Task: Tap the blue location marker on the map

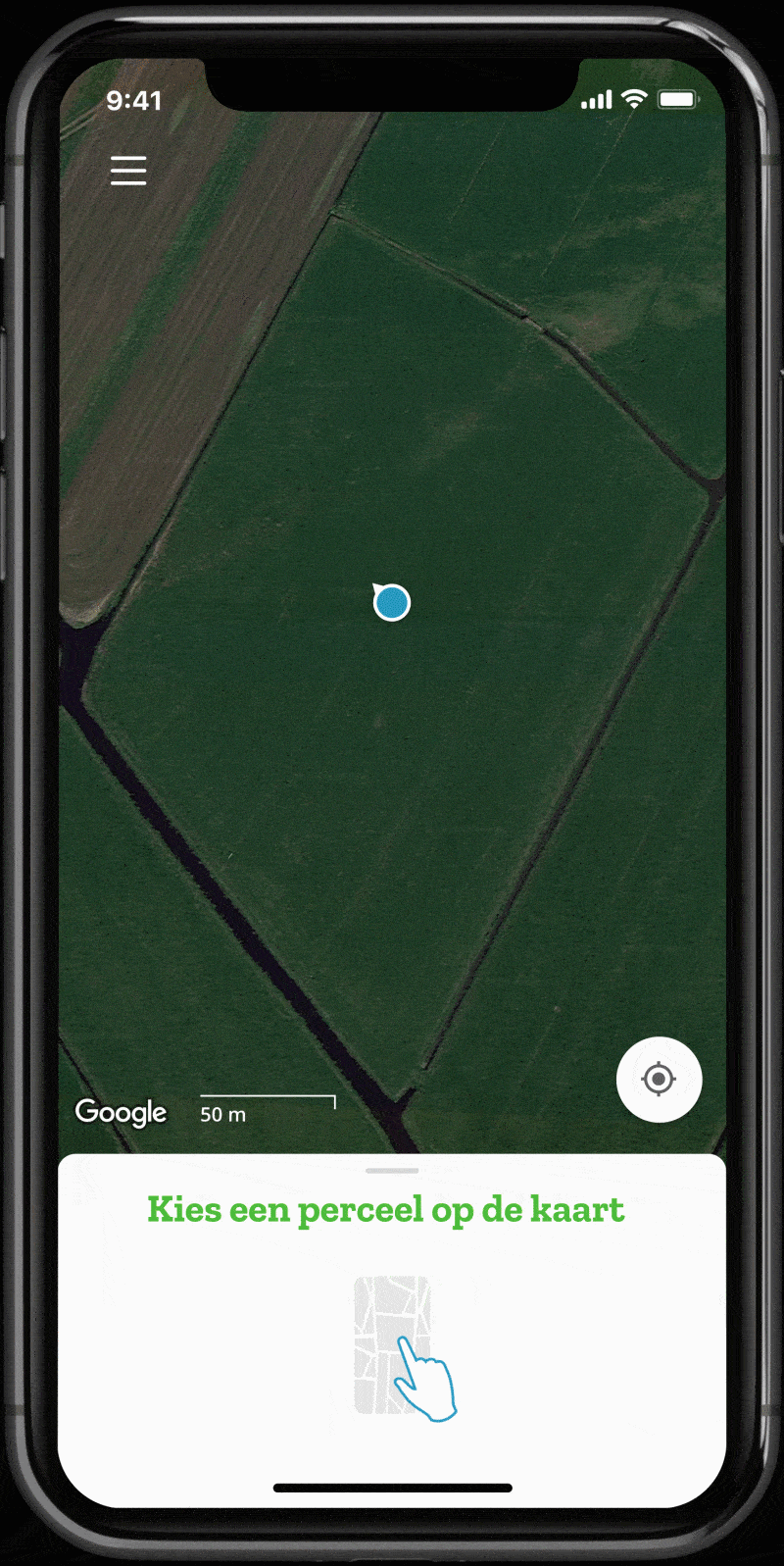Action: 391,602
